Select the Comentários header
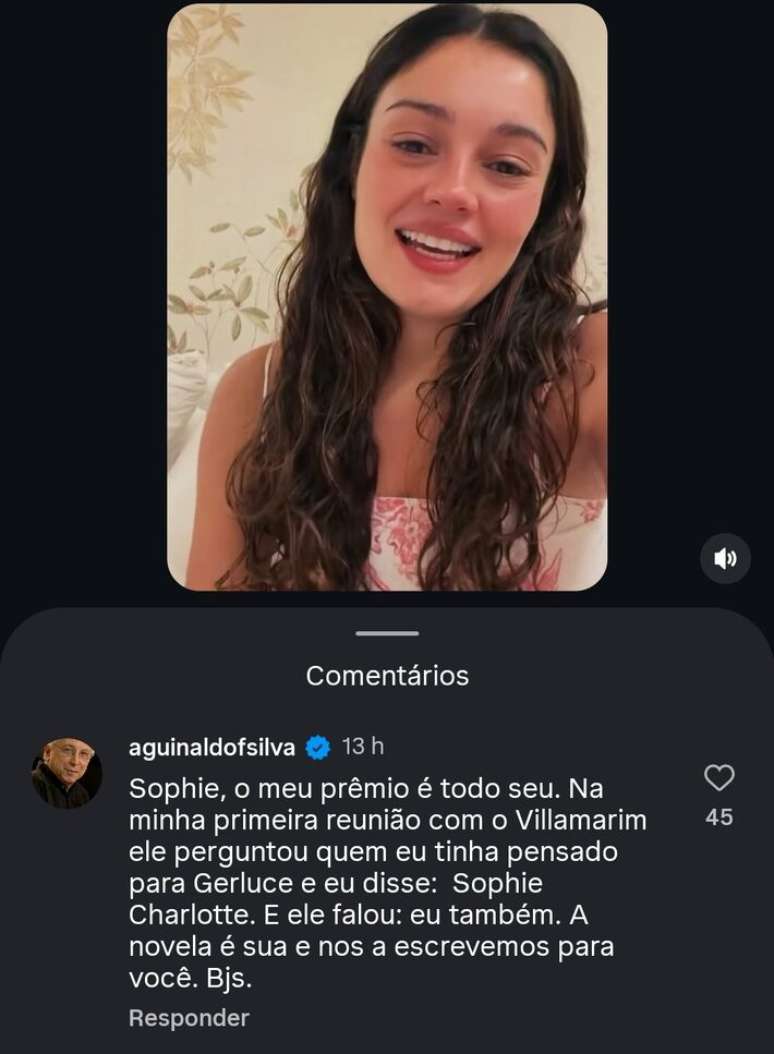This screenshot has height=1054, width=774. 387,675
